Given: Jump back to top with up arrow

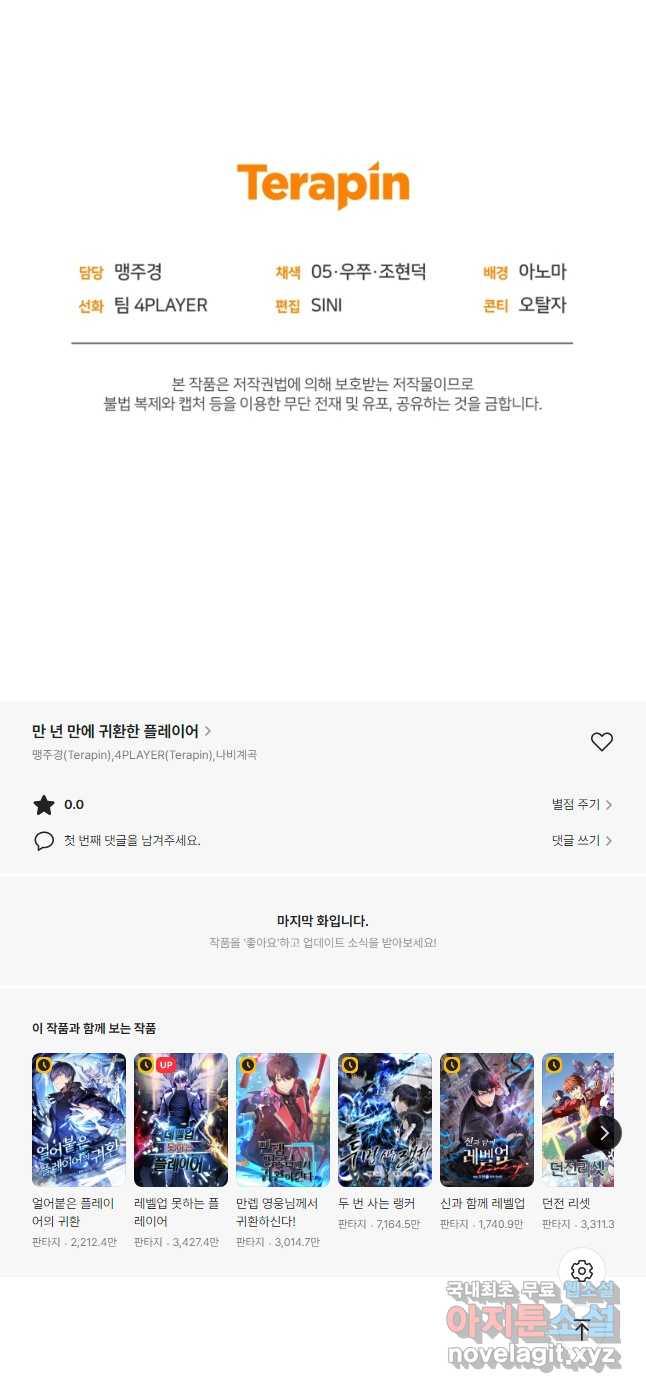Looking at the screenshot, I should click(x=582, y=1330).
